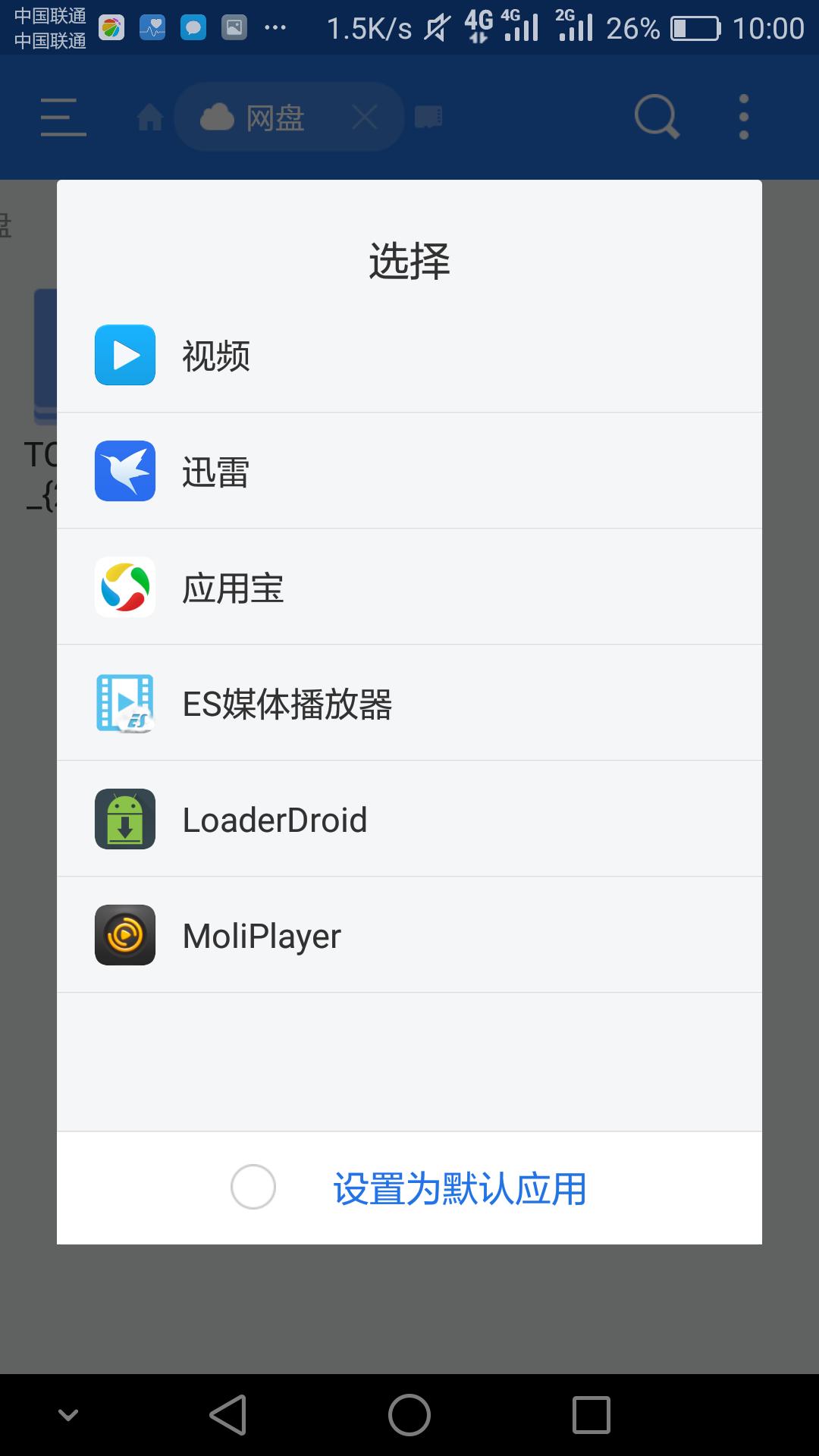
Task: Enable the 设置为默认应用 radio button
Action: [253, 1188]
